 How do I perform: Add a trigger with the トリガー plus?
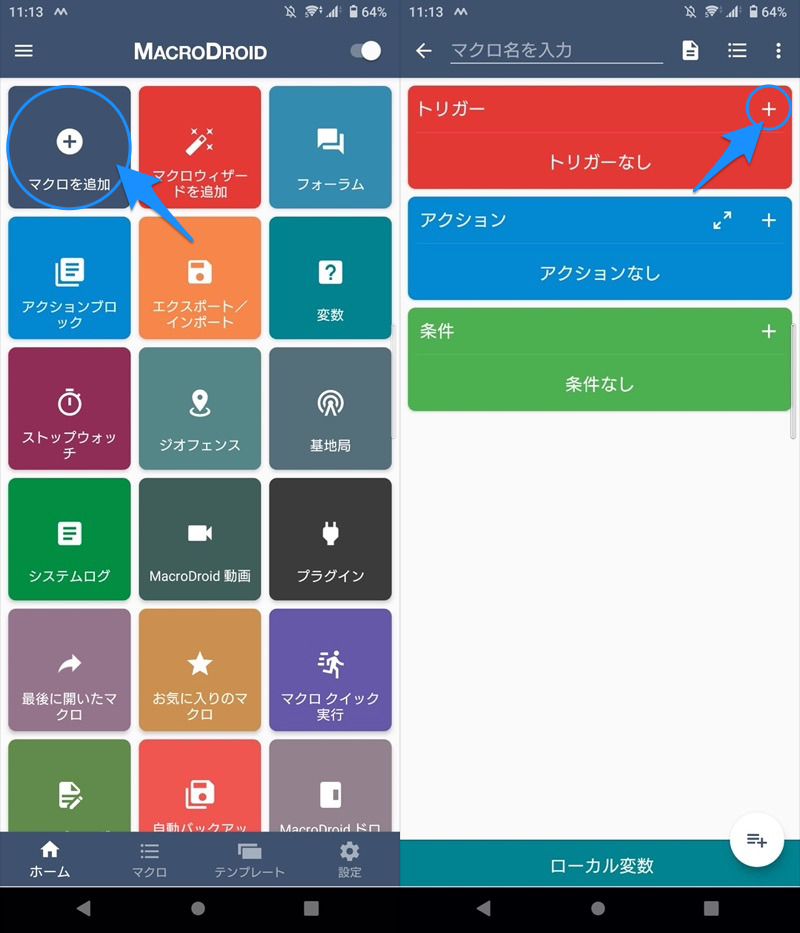point(768,108)
